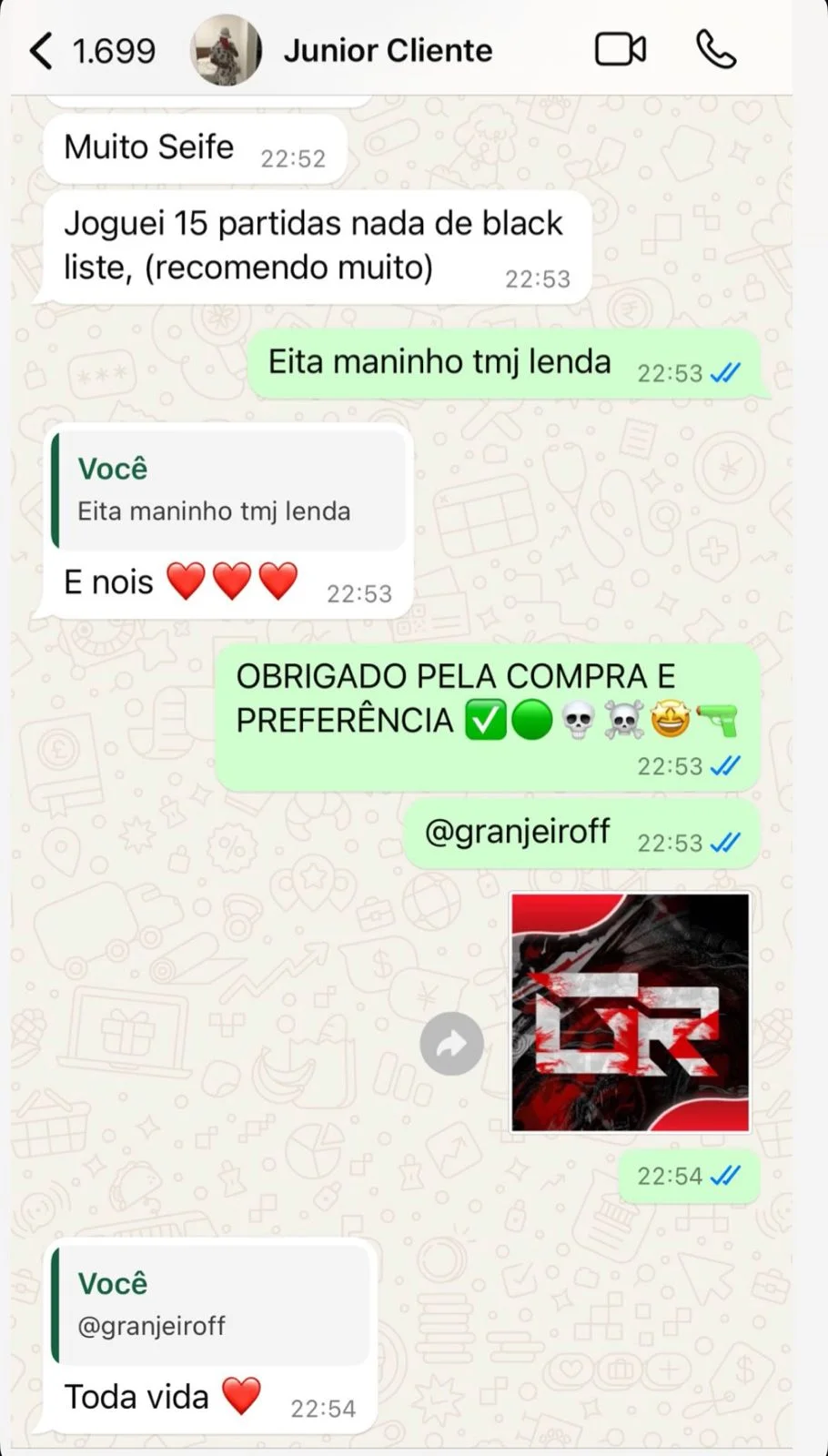Forward the sent GR logo image
The height and width of the screenshot is (1456, 828).
tap(451, 1044)
